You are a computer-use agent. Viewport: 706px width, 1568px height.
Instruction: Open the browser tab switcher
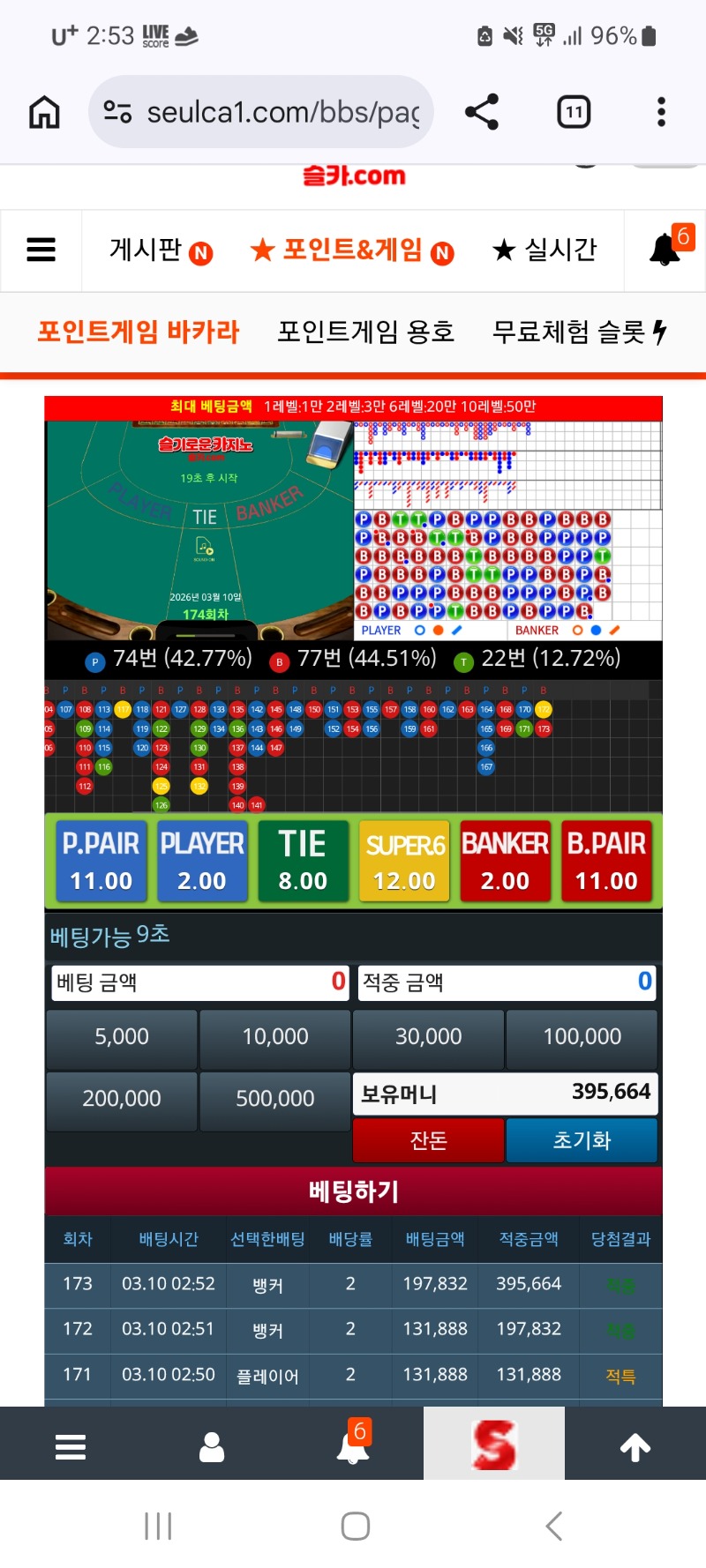coord(574,112)
